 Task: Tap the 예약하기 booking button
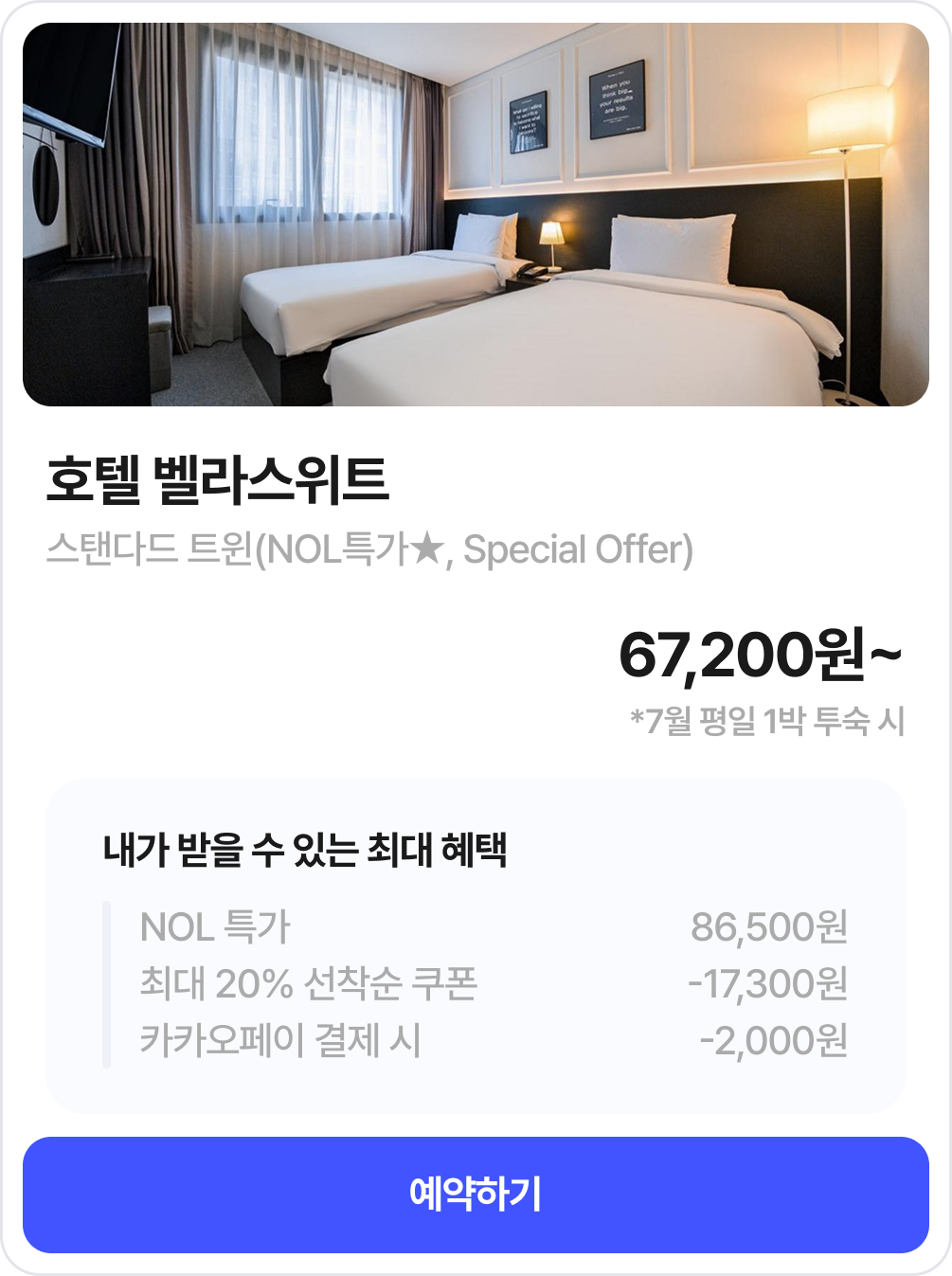476,1195
